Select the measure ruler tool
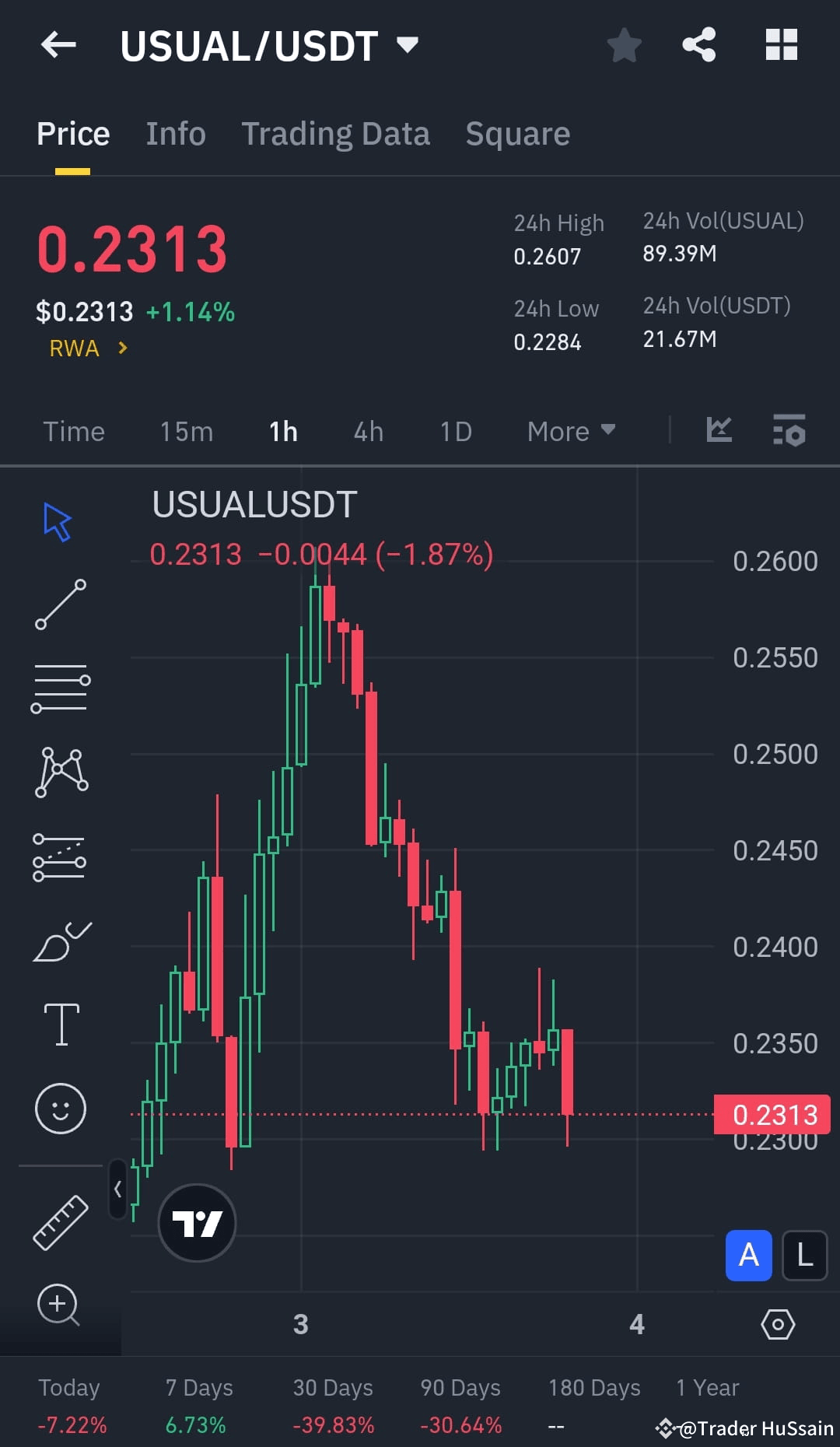Image resolution: width=840 pixels, height=1447 pixels. tap(61, 1221)
